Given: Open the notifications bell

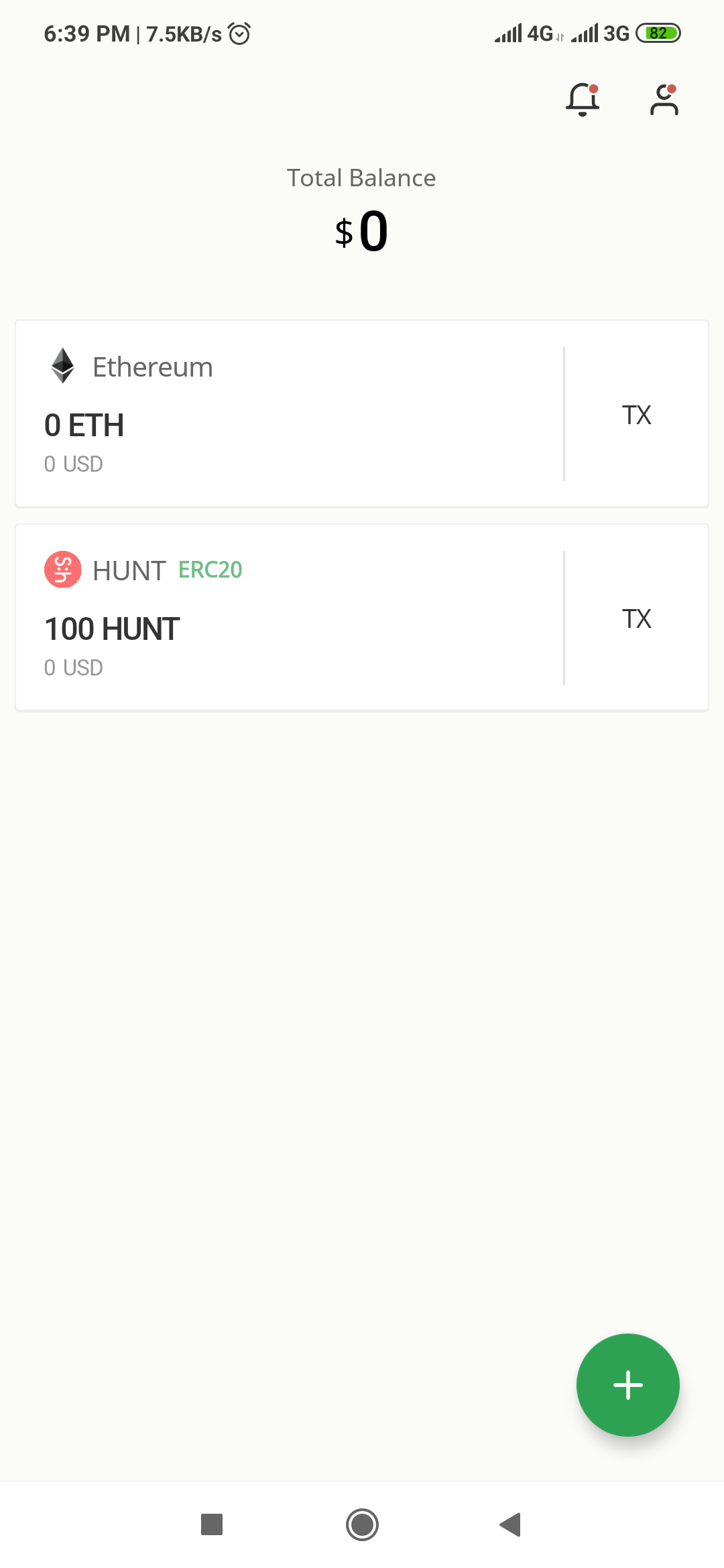Looking at the screenshot, I should 582,100.
